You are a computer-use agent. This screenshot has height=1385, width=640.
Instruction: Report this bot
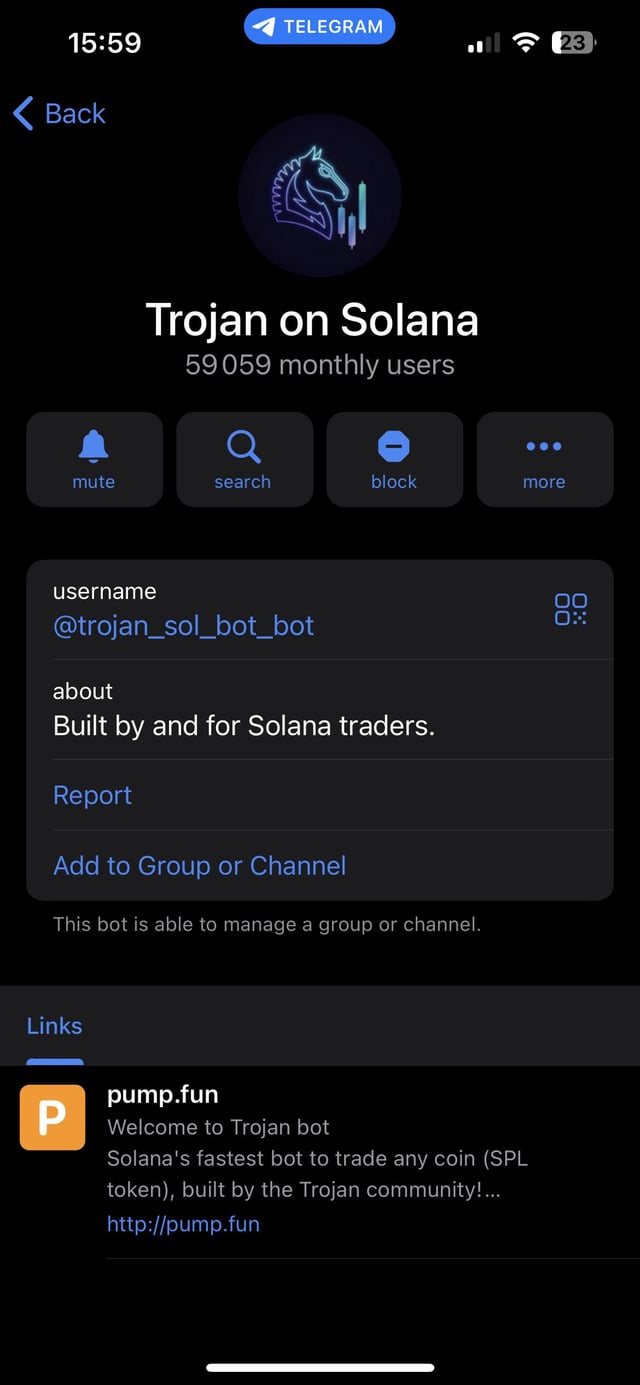click(x=93, y=795)
